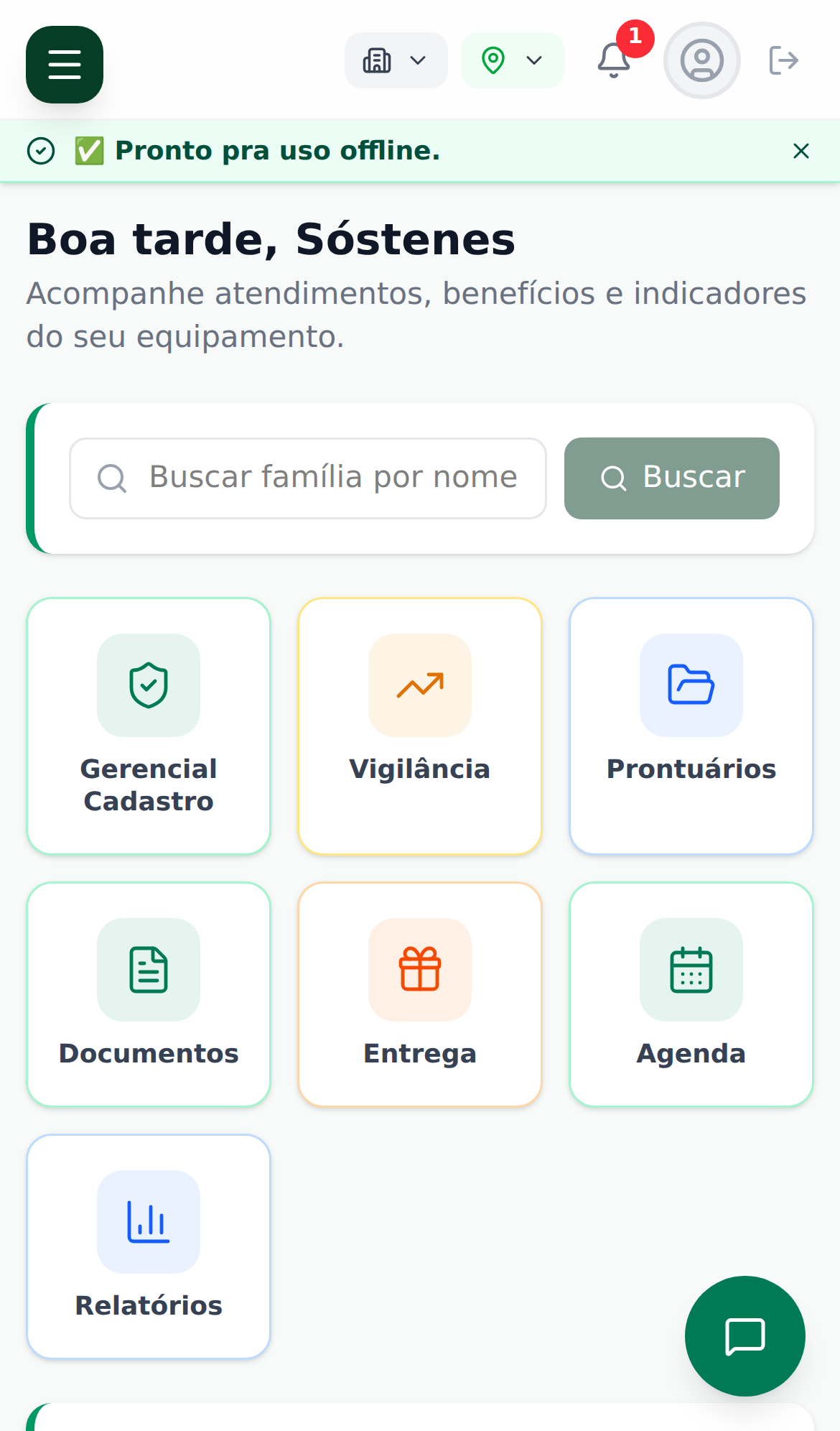Open the Vigilância card

click(420, 726)
